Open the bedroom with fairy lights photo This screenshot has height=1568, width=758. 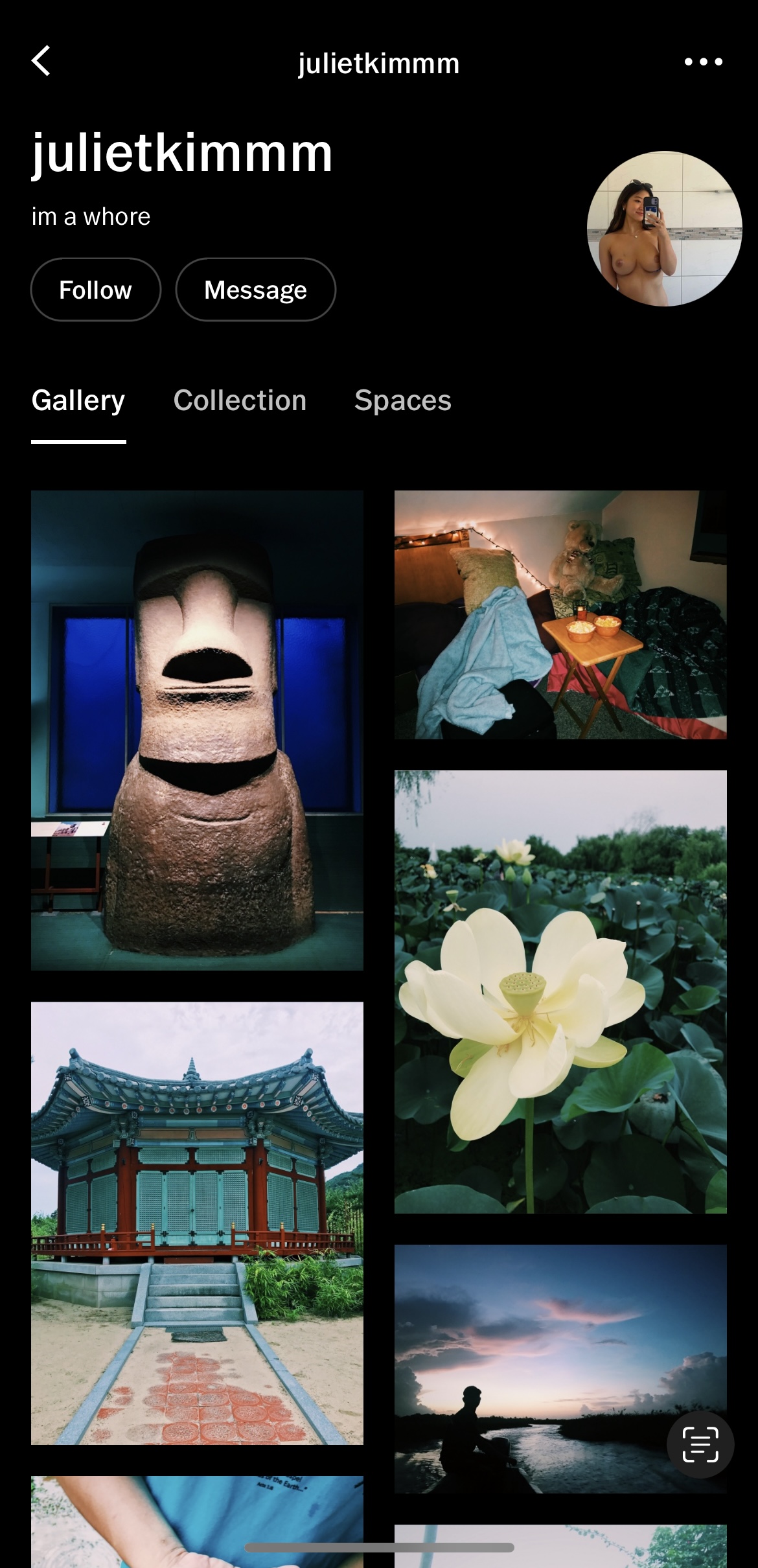coord(560,614)
